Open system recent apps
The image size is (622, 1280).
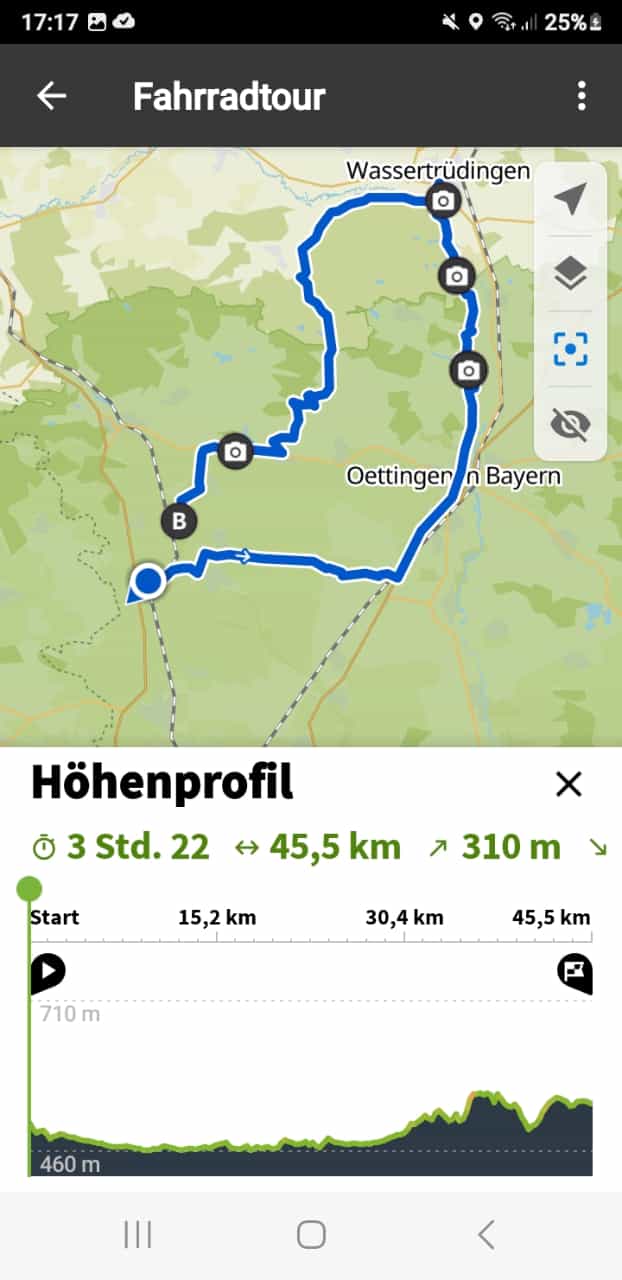[137, 1234]
